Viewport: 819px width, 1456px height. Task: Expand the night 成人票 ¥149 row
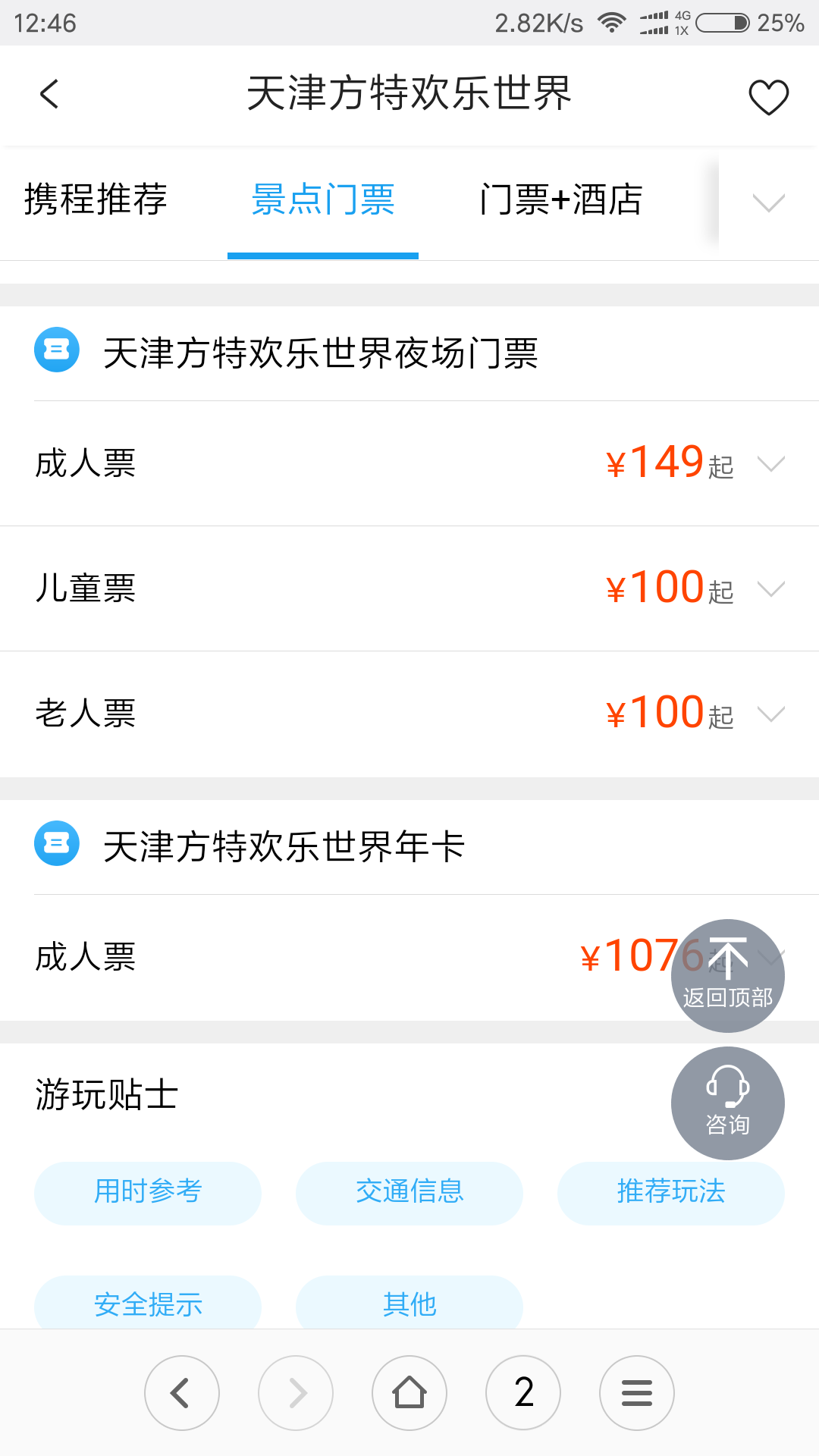(x=409, y=463)
